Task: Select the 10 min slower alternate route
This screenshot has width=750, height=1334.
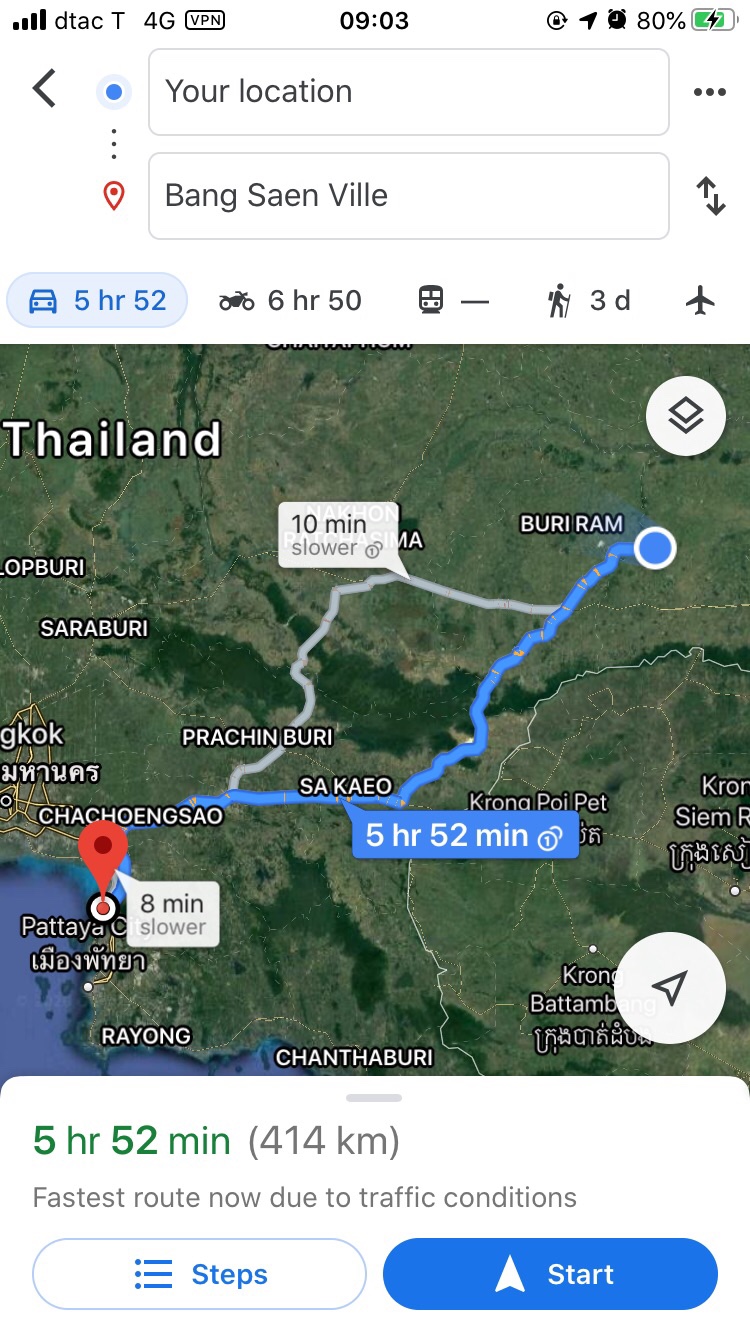Action: (x=334, y=535)
